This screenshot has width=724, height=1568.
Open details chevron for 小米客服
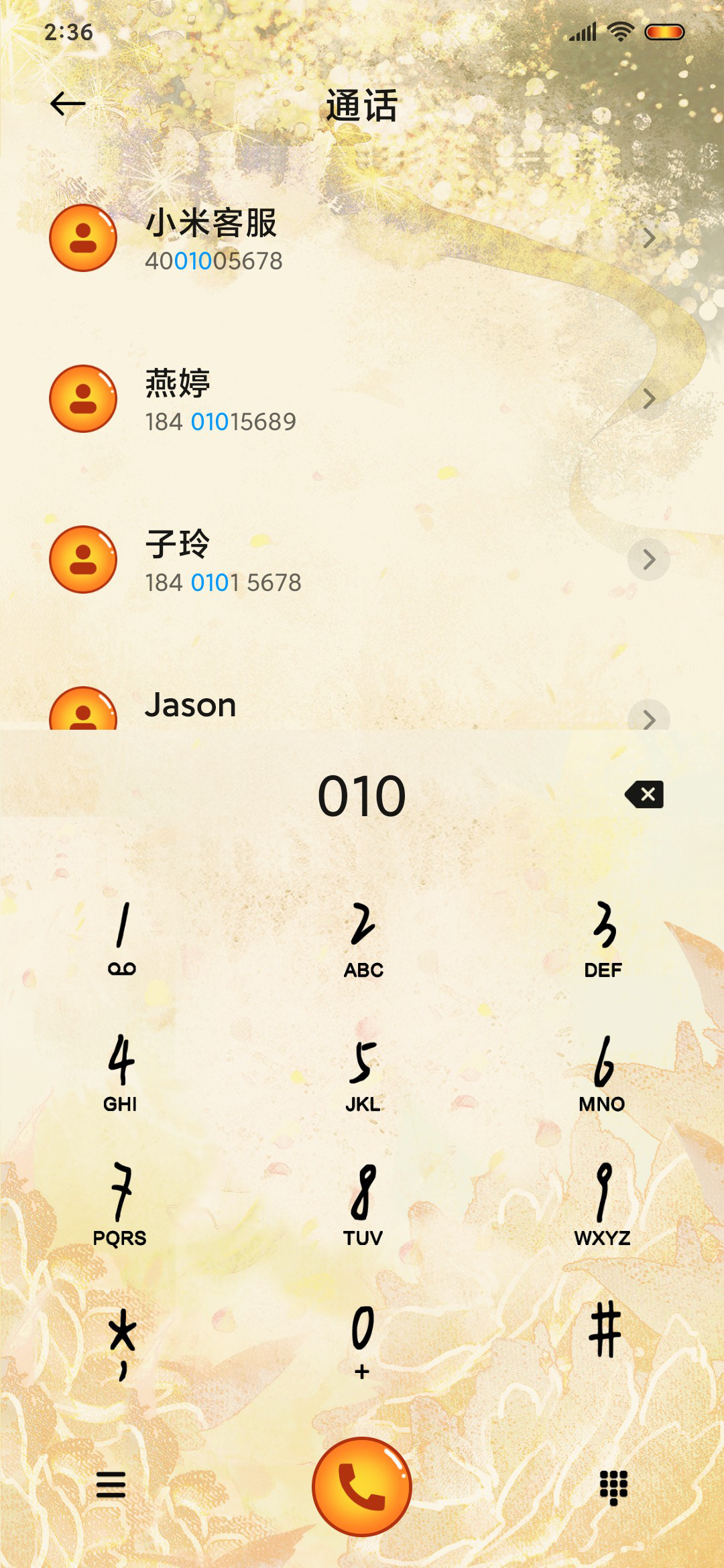coord(648,238)
